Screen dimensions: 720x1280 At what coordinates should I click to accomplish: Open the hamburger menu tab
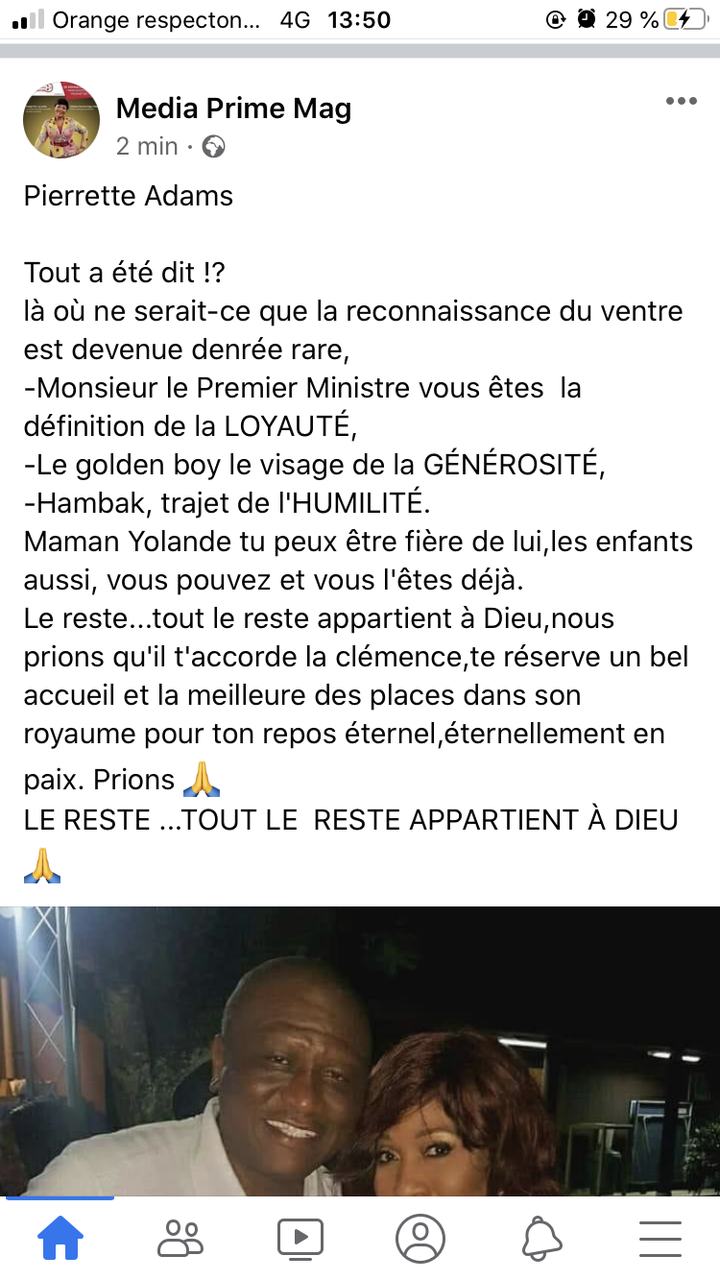coord(660,1239)
